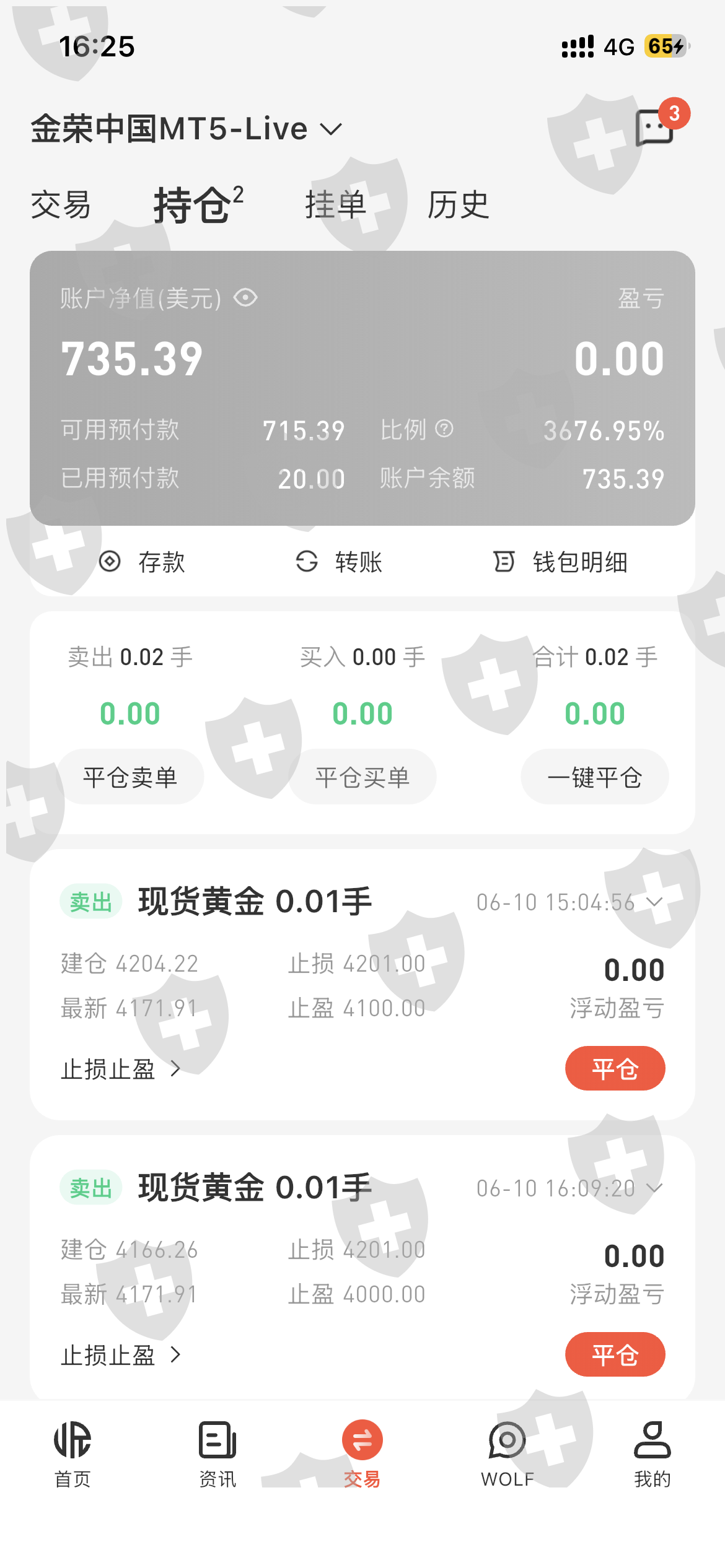Tap the 比例 help question icon
725x1568 pixels.
tap(444, 429)
